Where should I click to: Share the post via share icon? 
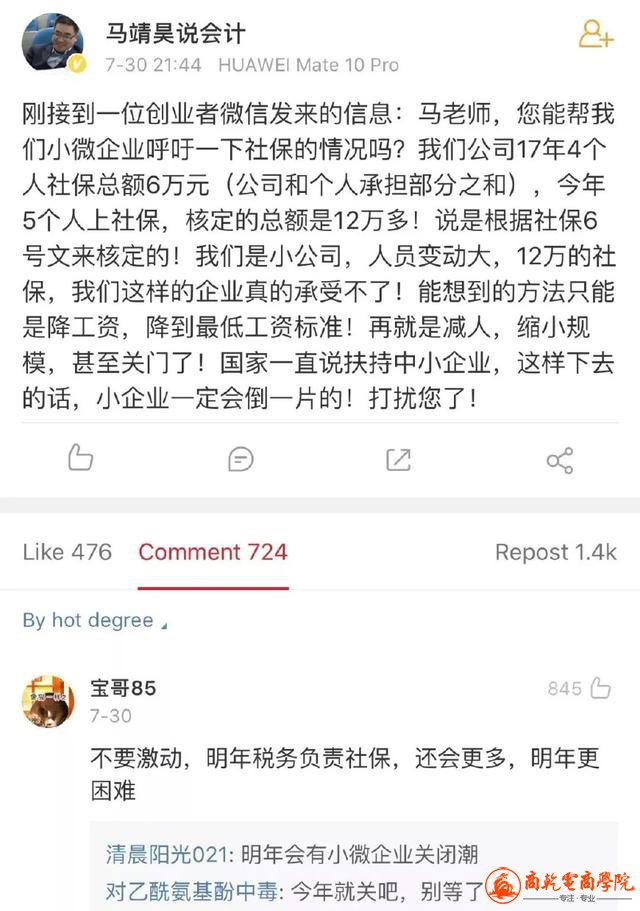click(x=559, y=460)
